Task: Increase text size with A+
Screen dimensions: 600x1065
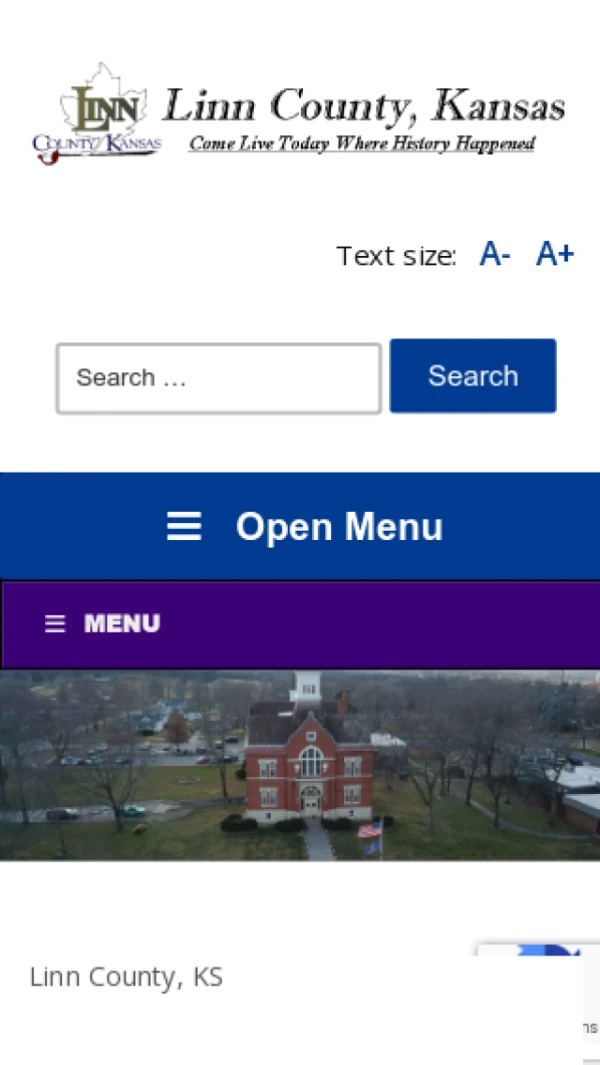Action: [x=555, y=254]
